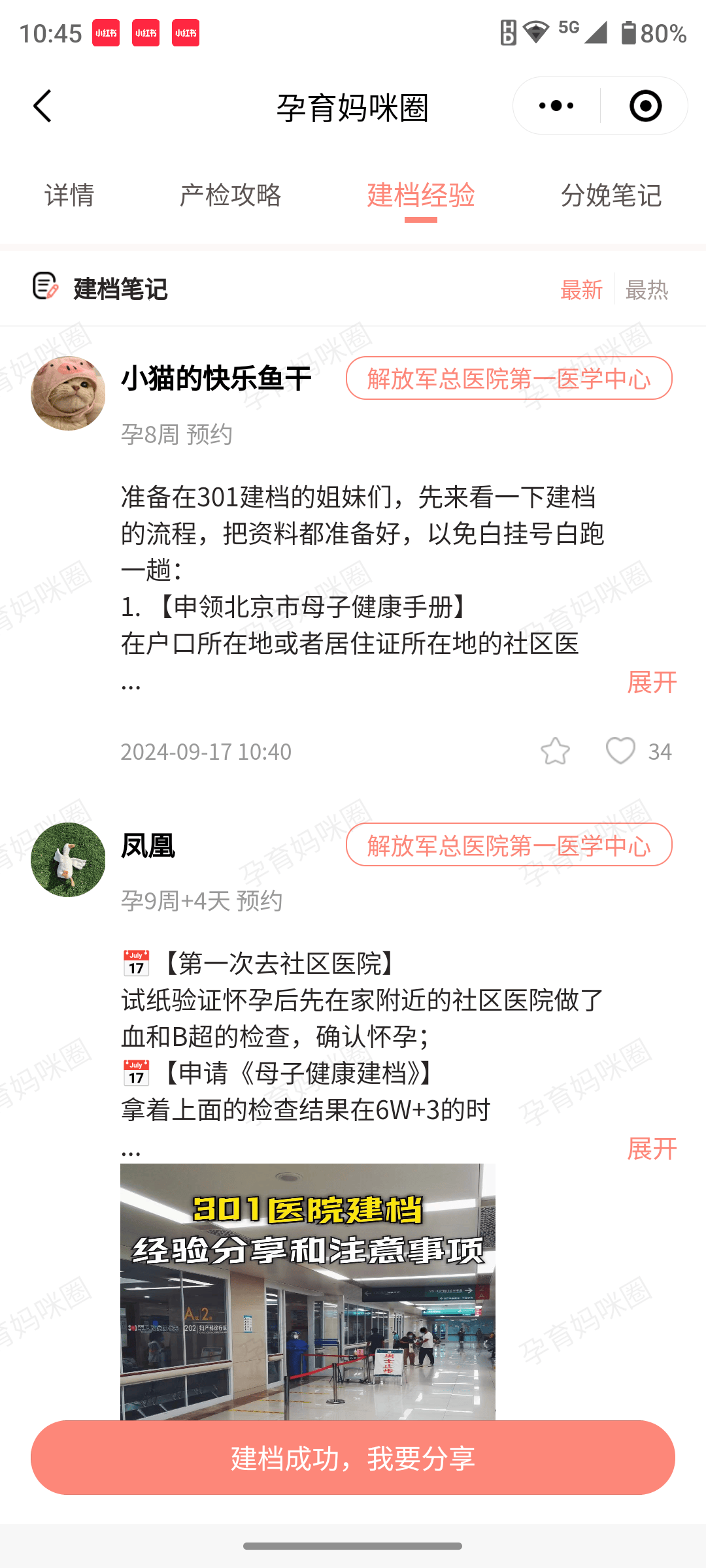Like 小猫的快乐鱼干's note with the heart
This screenshot has height=1568, width=706.
pos(620,751)
